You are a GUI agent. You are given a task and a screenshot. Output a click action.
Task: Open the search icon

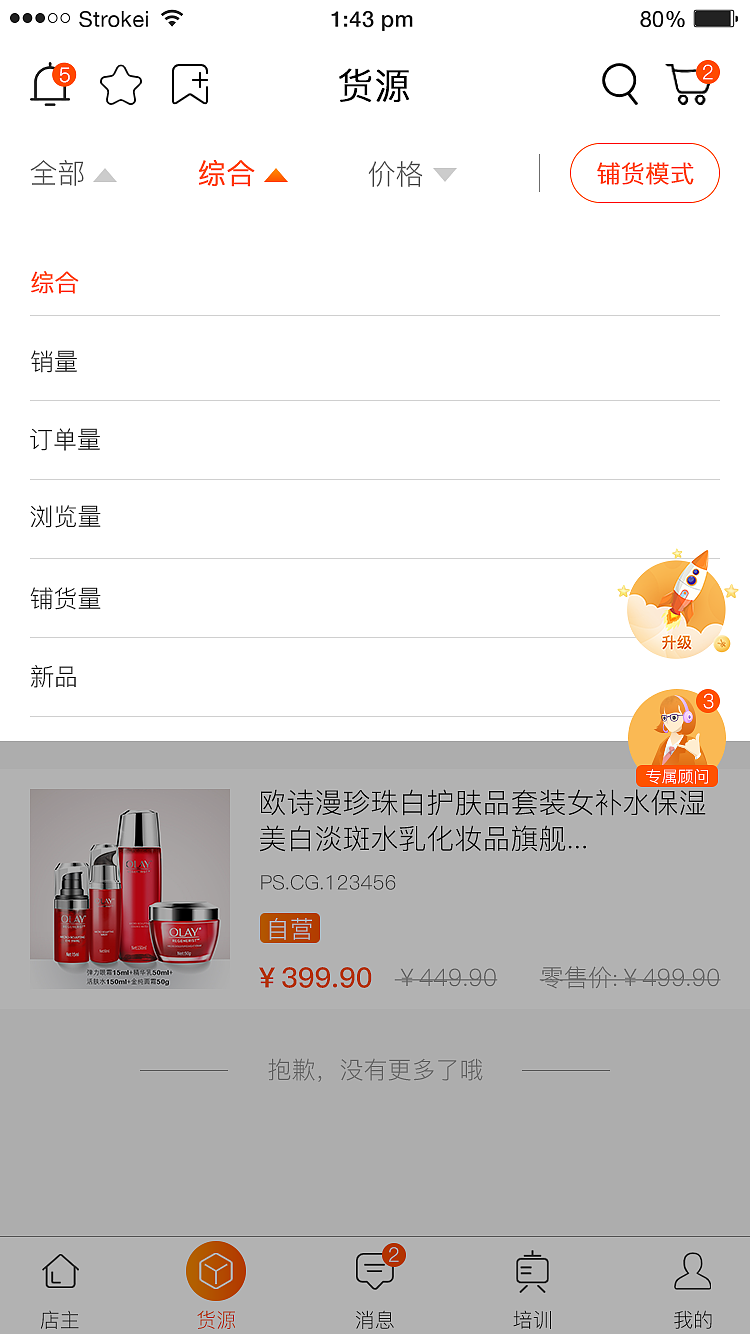pos(619,85)
